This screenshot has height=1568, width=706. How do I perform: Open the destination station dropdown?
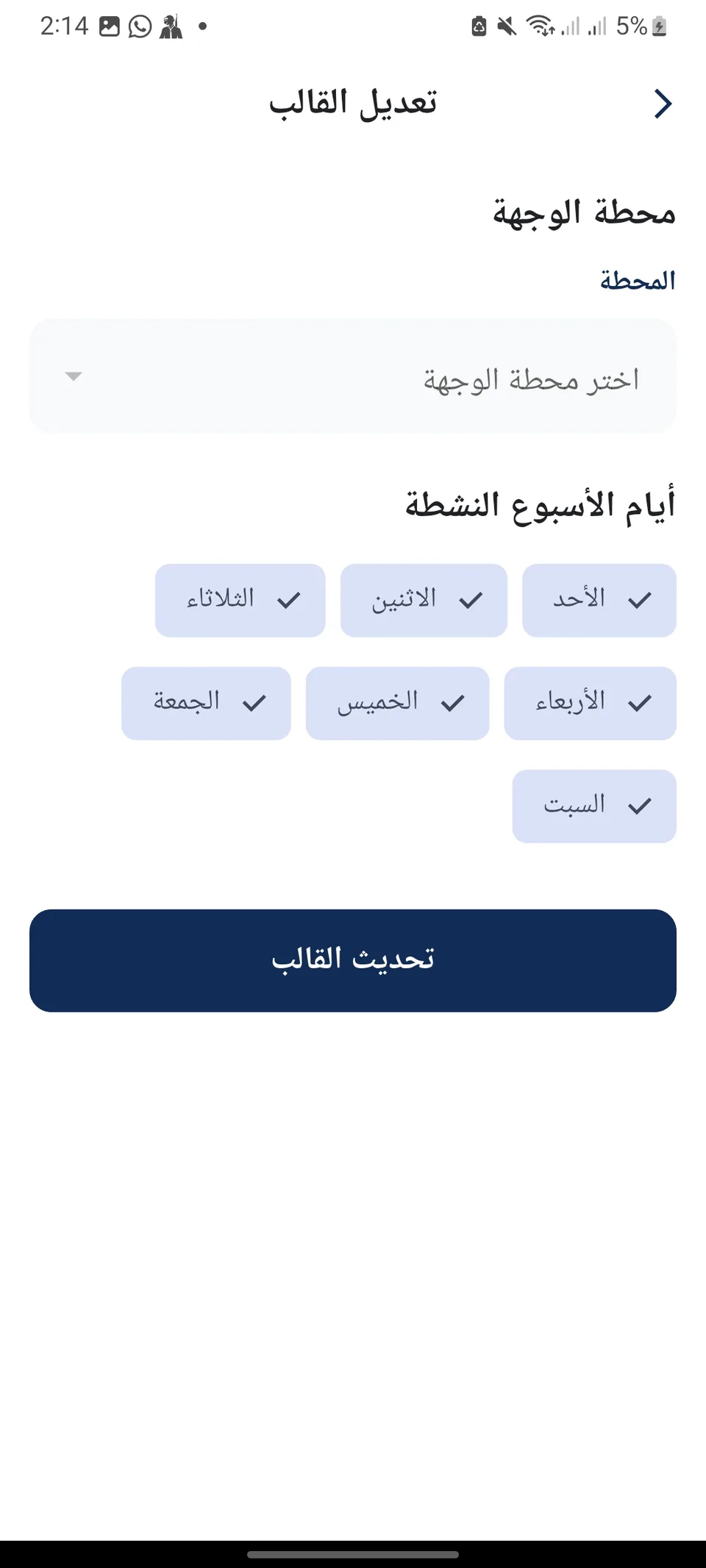(353, 376)
